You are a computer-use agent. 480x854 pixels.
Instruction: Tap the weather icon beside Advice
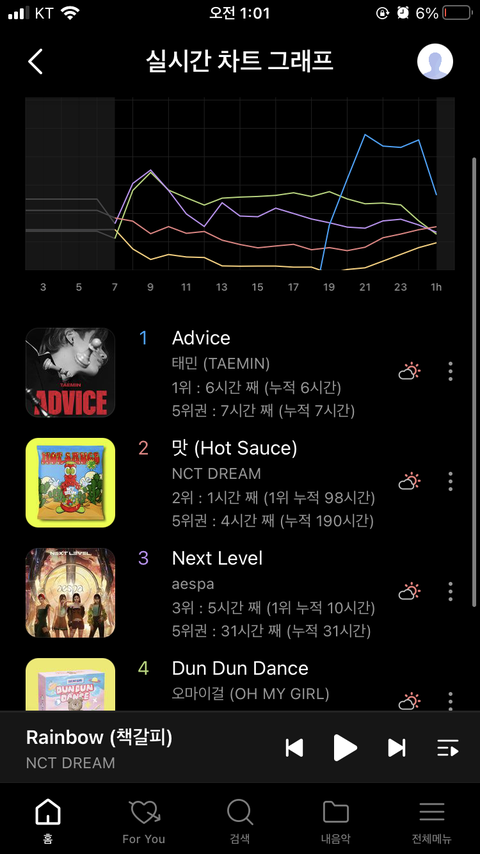pos(410,371)
